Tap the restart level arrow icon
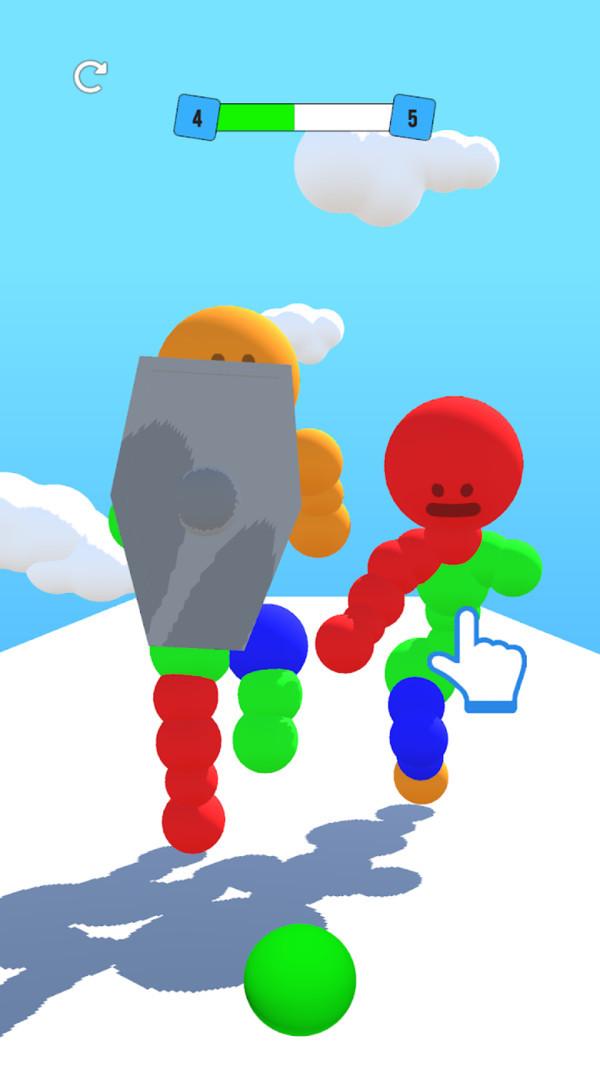600x1066 pixels. click(89, 77)
